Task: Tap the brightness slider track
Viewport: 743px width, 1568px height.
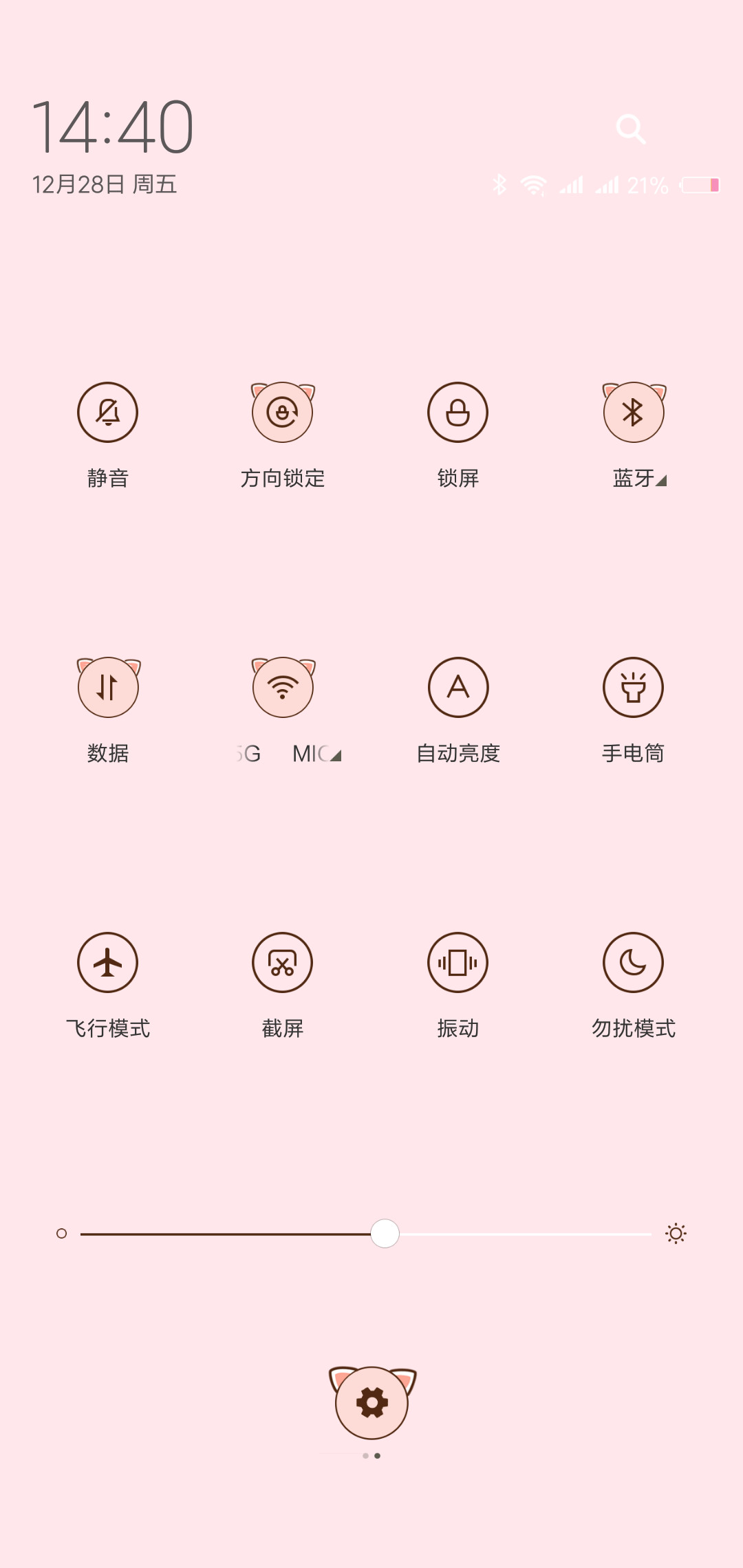Action: (366, 1234)
